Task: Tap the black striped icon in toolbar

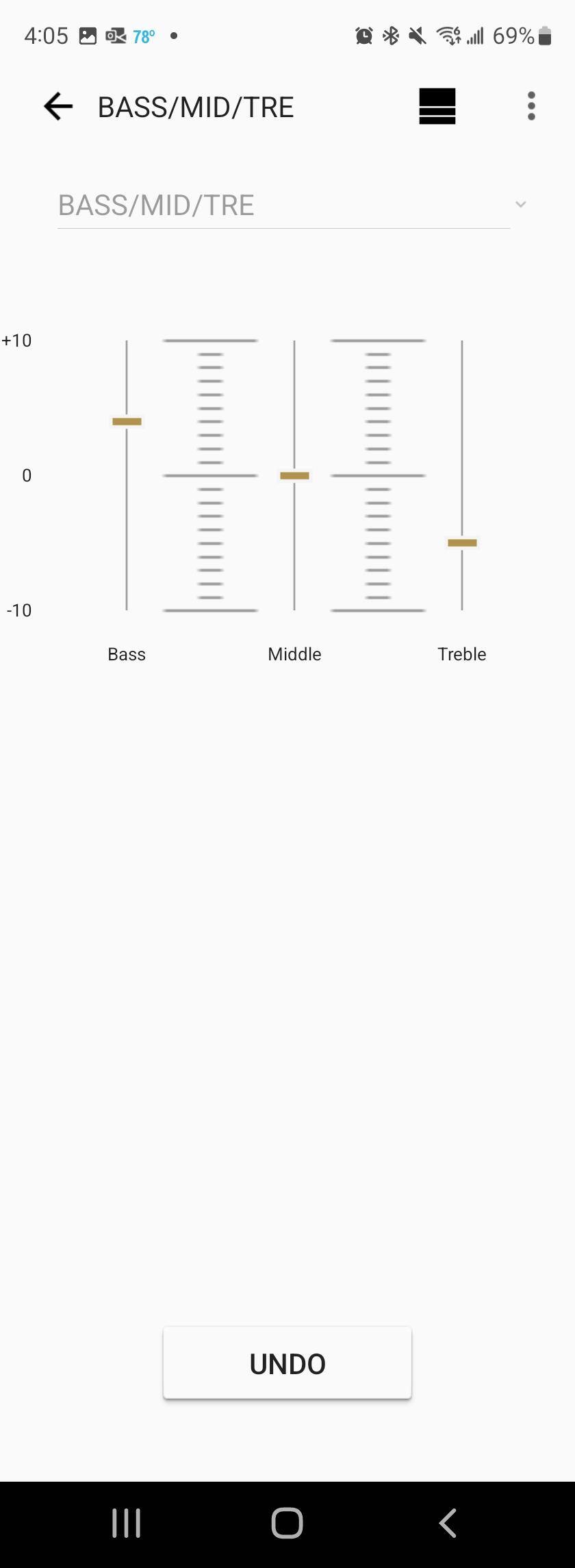Action: point(437,107)
